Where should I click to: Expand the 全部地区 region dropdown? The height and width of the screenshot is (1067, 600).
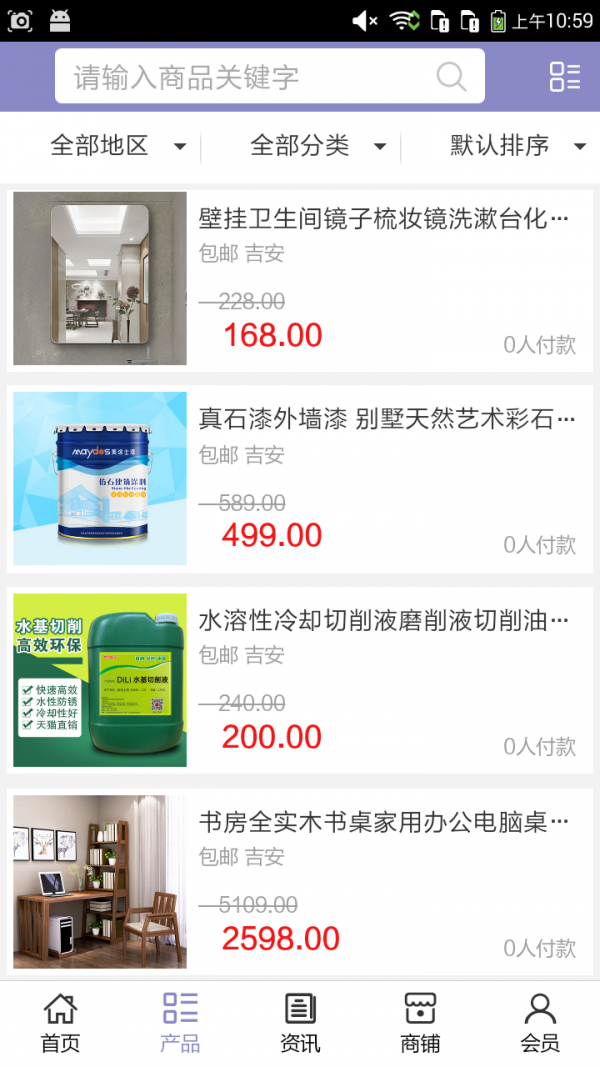pyautogui.click(x=117, y=146)
